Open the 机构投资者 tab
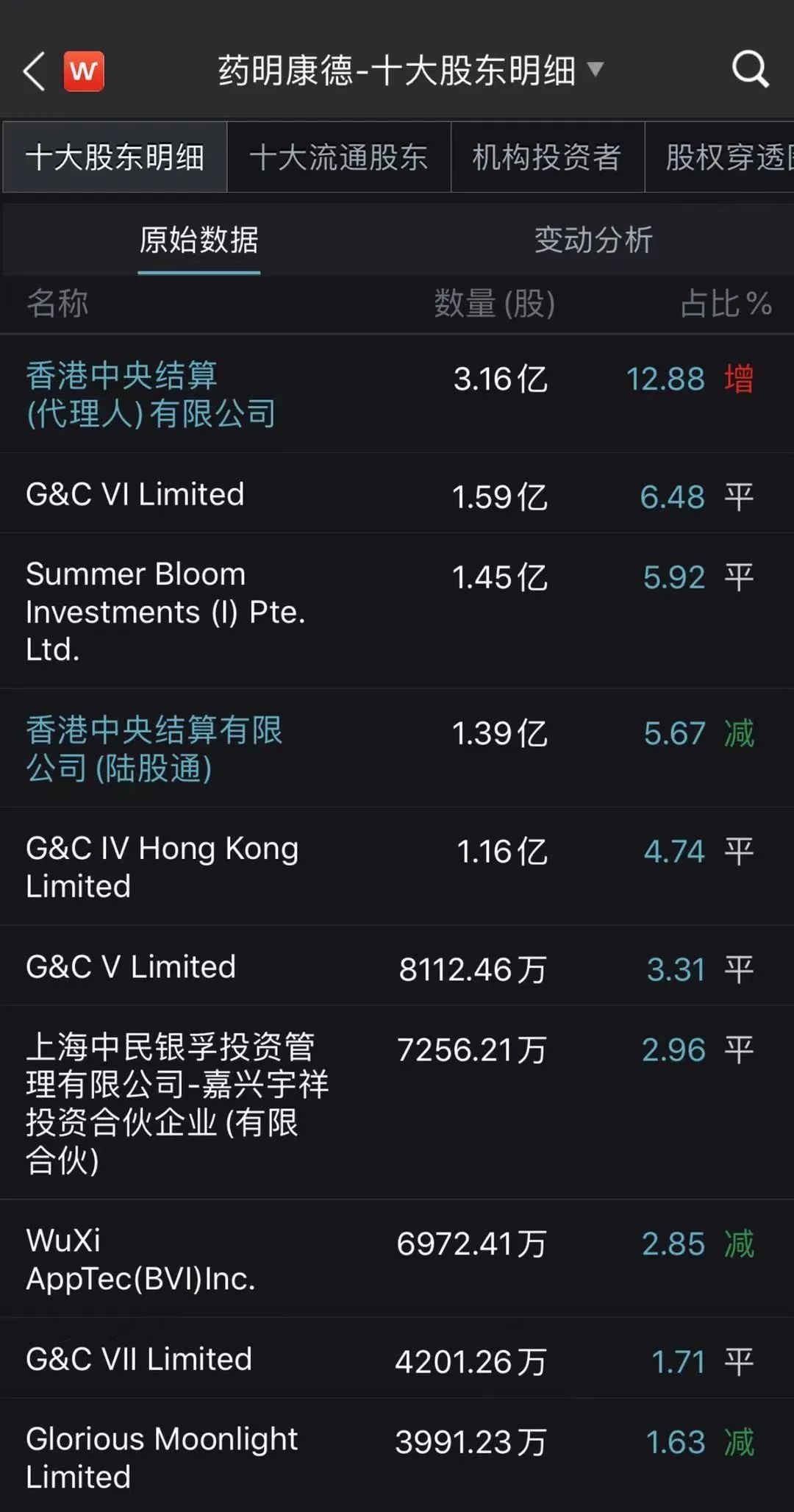Image resolution: width=794 pixels, height=1512 pixels. (x=547, y=157)
